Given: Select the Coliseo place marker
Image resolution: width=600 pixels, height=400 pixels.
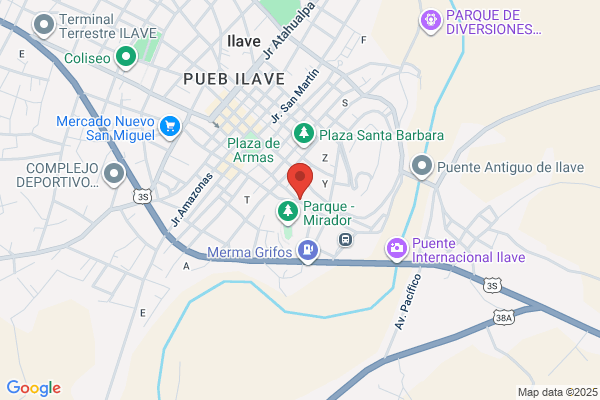Looking at the screenshot, I should click(126, 58).
